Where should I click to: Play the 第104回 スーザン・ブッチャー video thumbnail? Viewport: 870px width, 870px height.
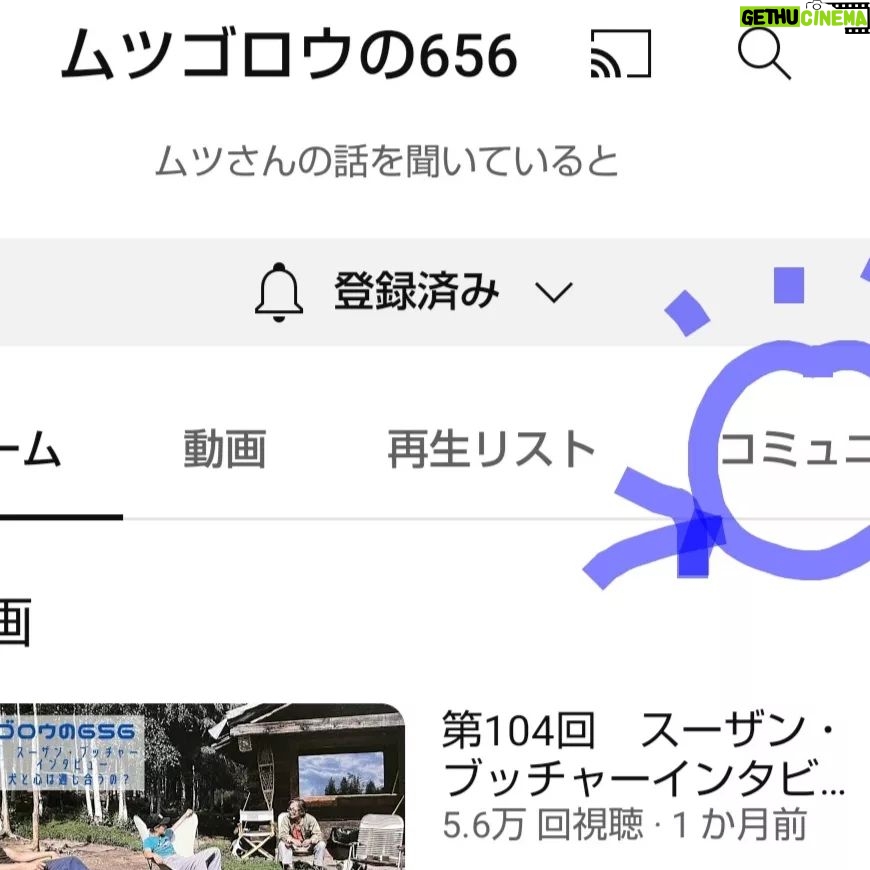coord(202,785)
